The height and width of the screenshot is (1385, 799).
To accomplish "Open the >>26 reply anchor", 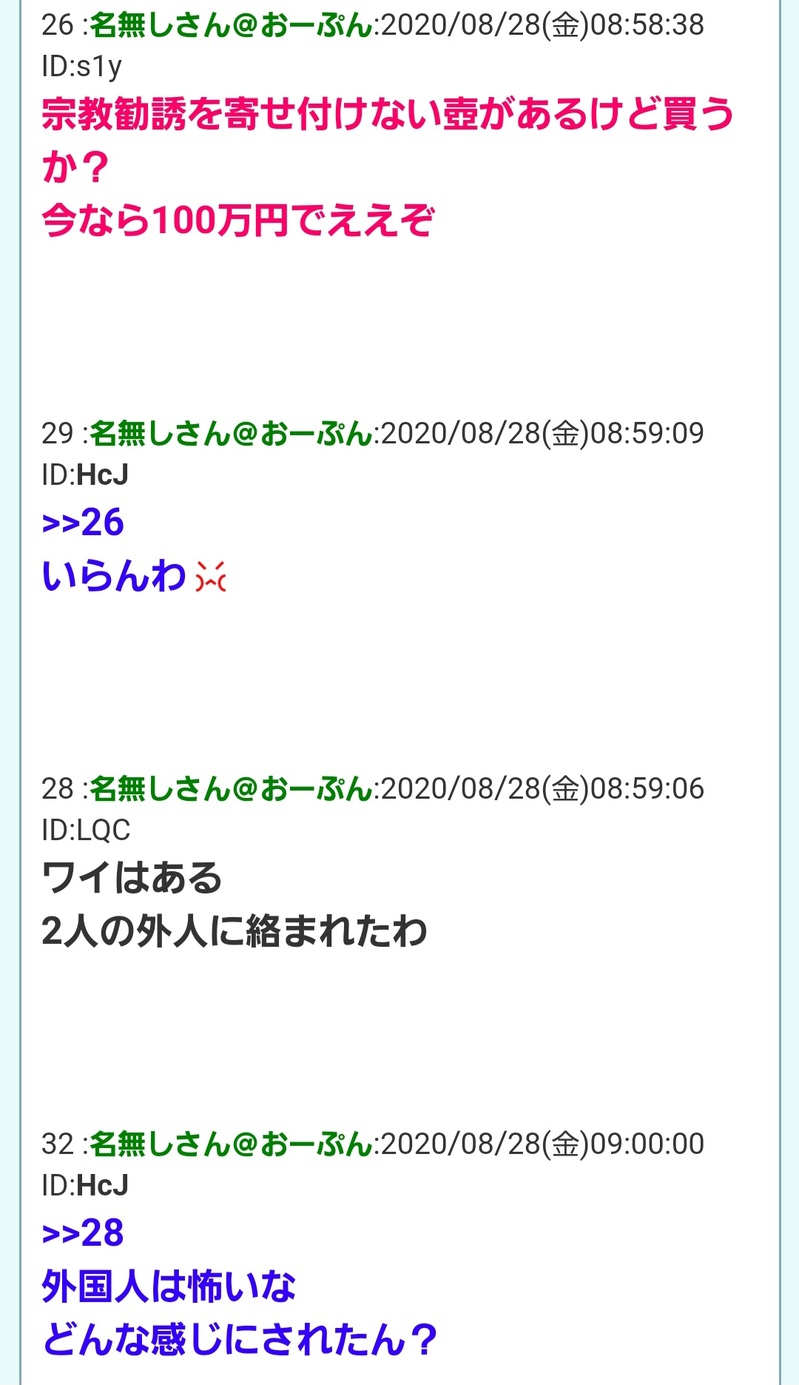I will (x=83, y=523).
